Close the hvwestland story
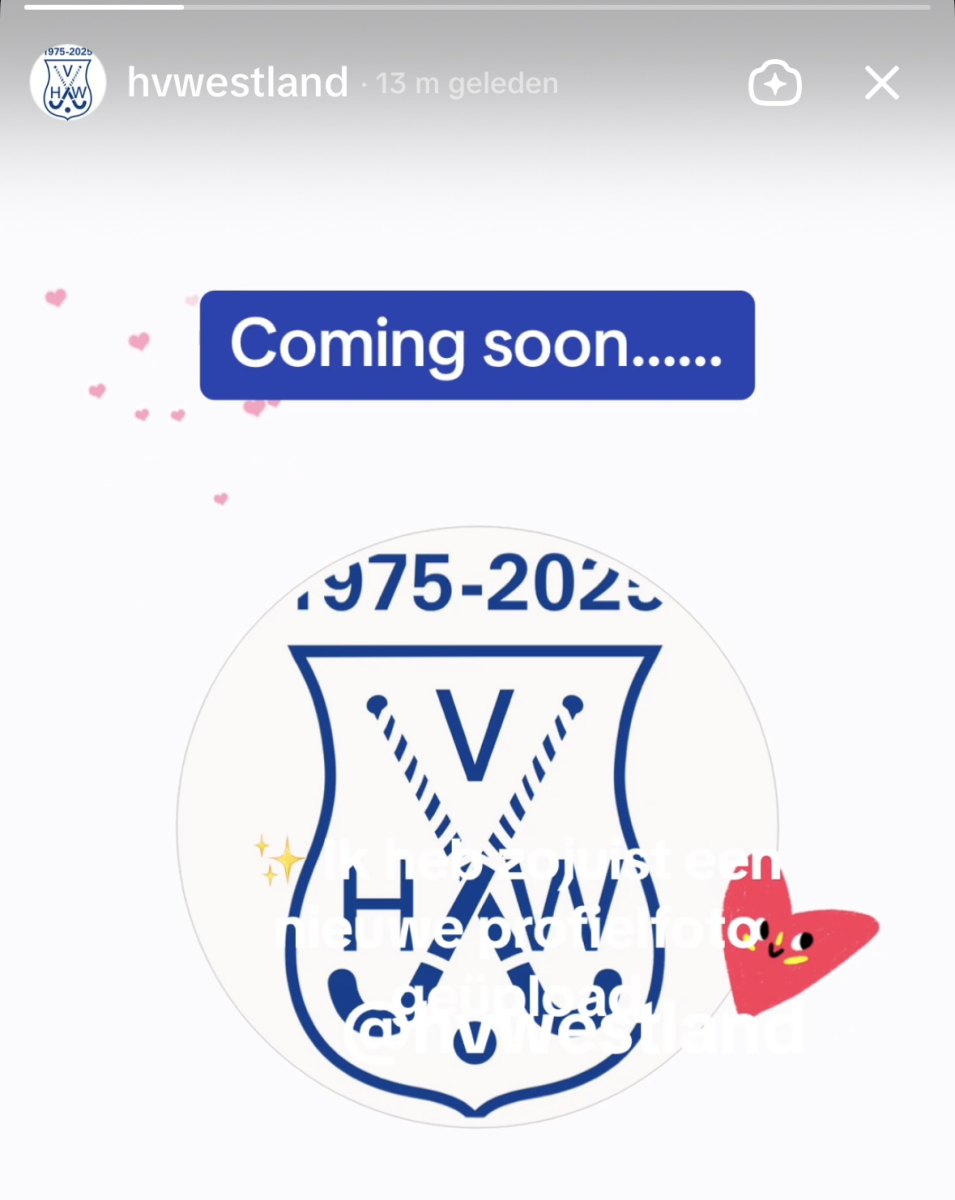 pos(881,84)
